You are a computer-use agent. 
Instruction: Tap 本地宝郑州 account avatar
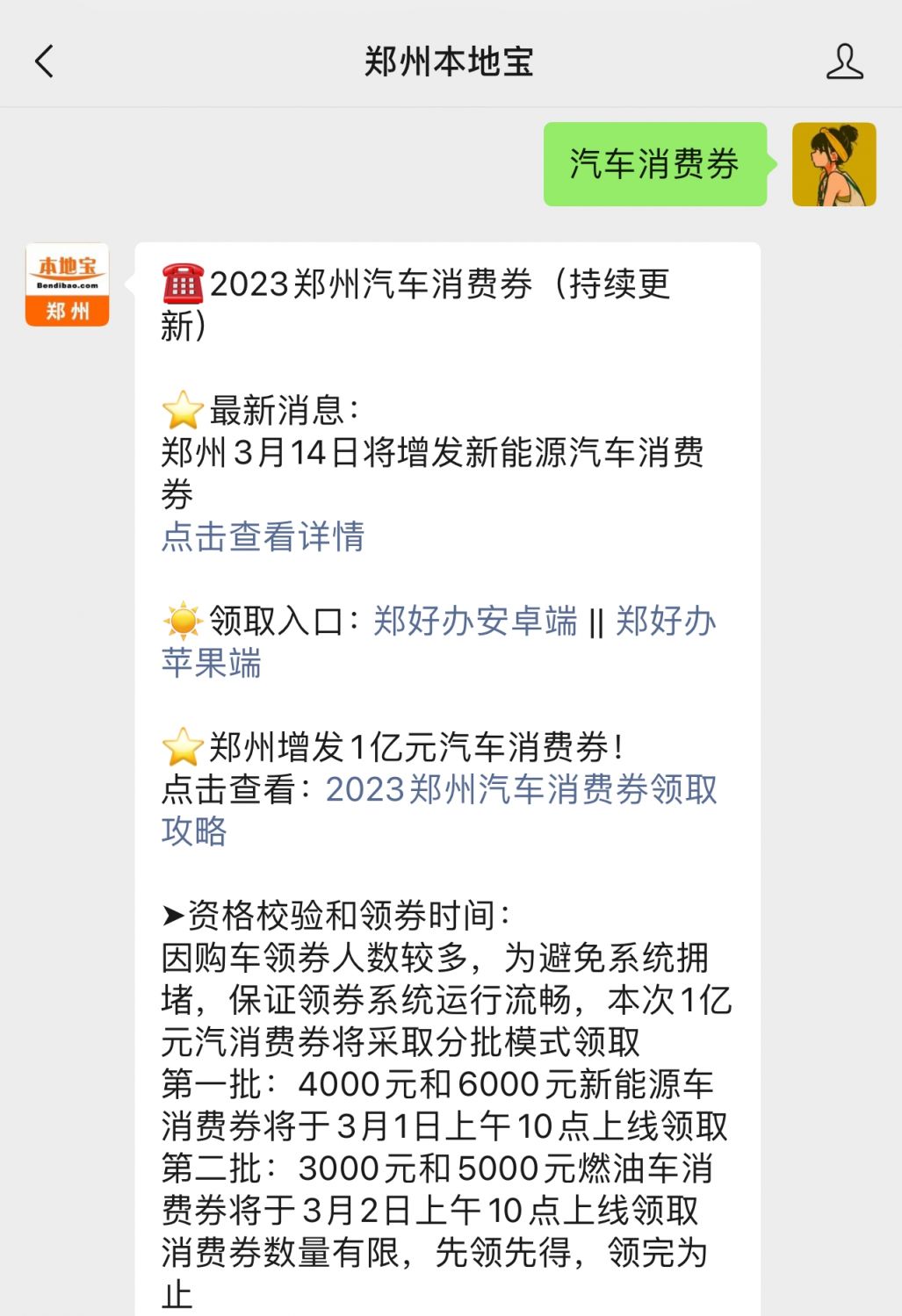[x=68, y=285]
